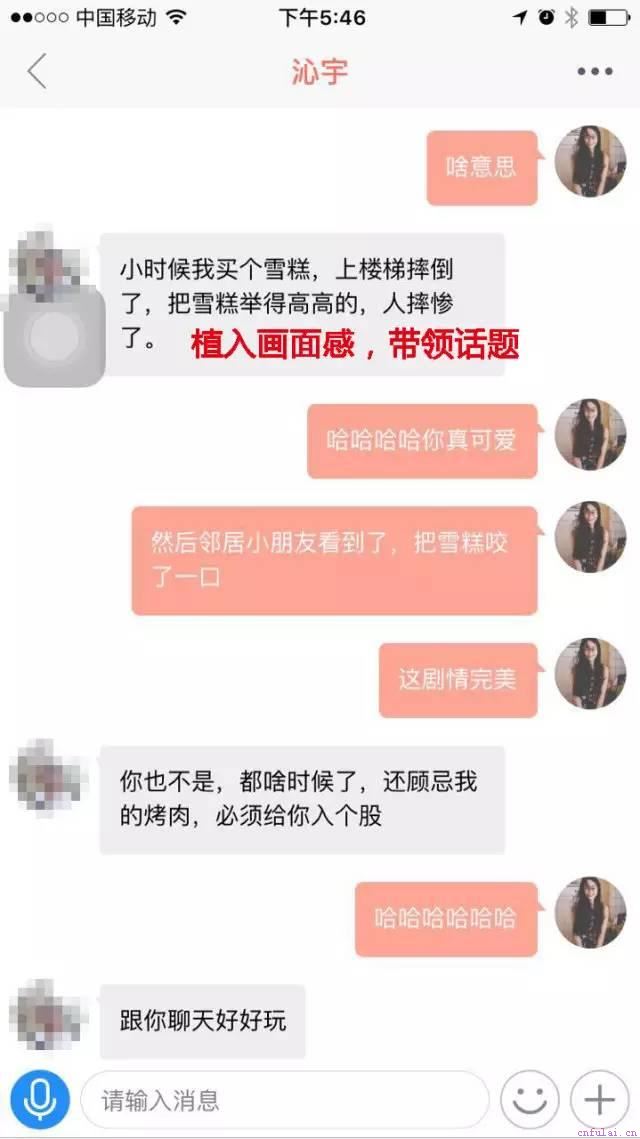The width and height of the screenshot is (640, 1139).
Task: Tap the AssistiveTouch floating button
Action: (x=55, y=337)
